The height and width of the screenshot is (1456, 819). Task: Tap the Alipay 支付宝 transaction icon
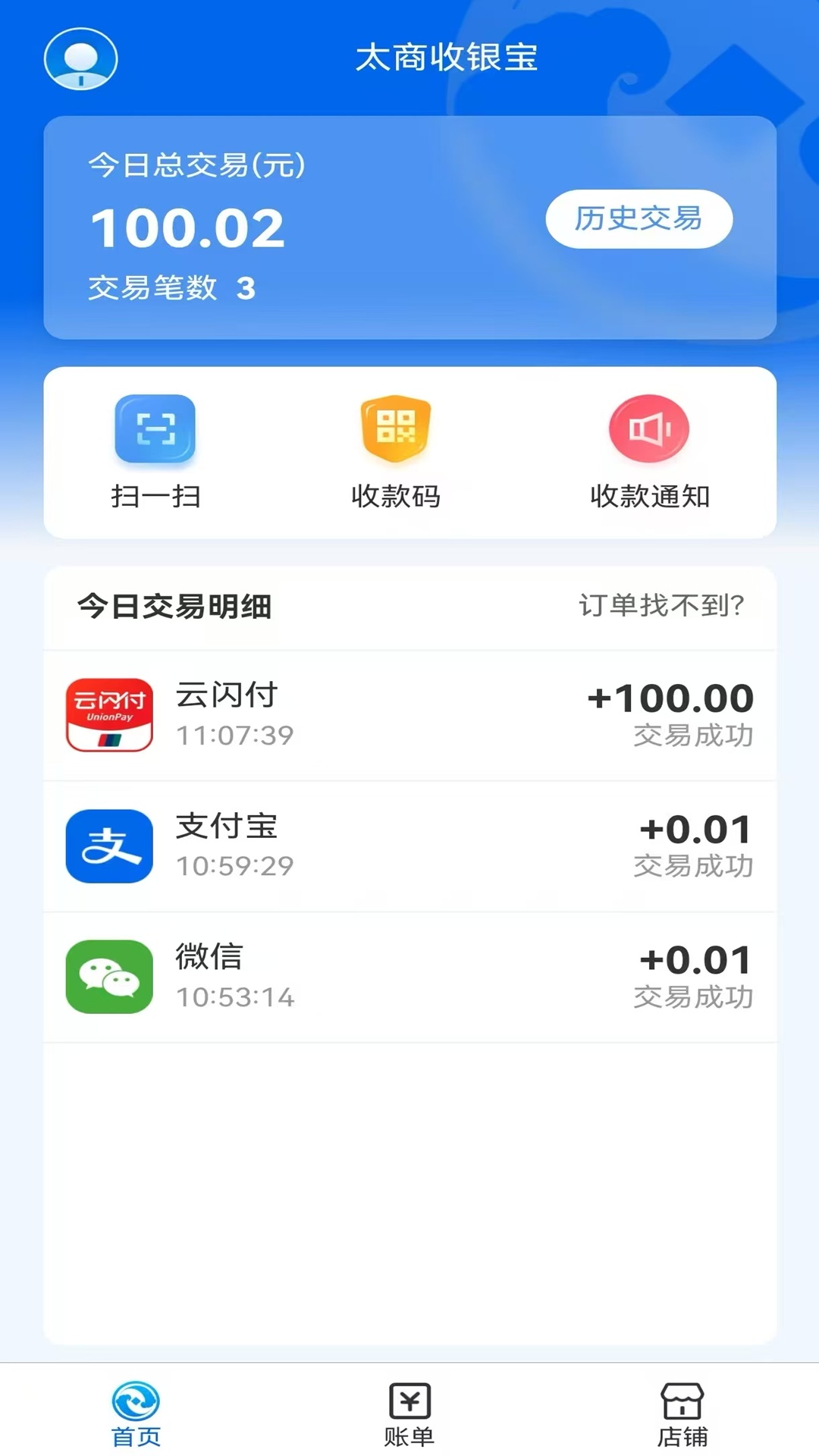(110, 847)
